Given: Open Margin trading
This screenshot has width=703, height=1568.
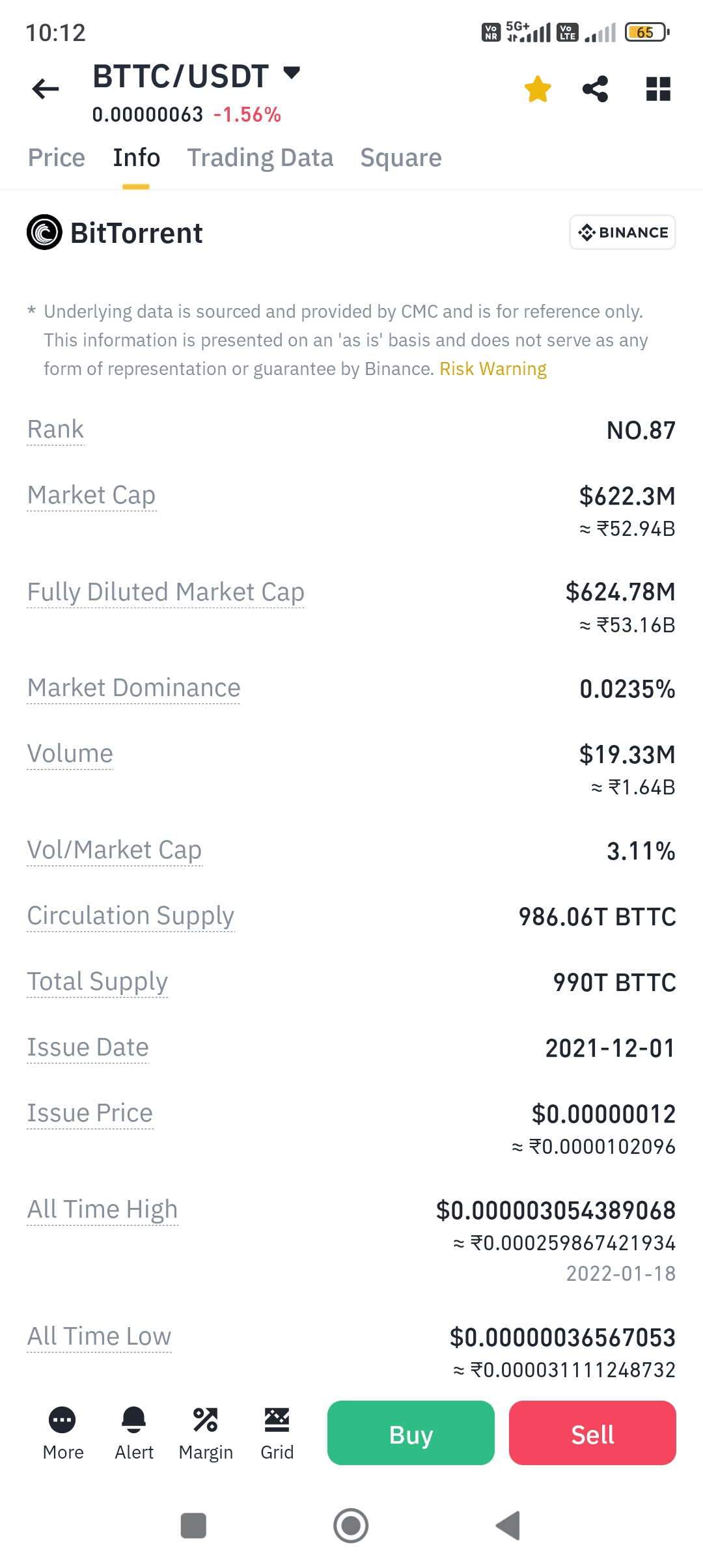Looking at the screenshot, I should 206,1433.
